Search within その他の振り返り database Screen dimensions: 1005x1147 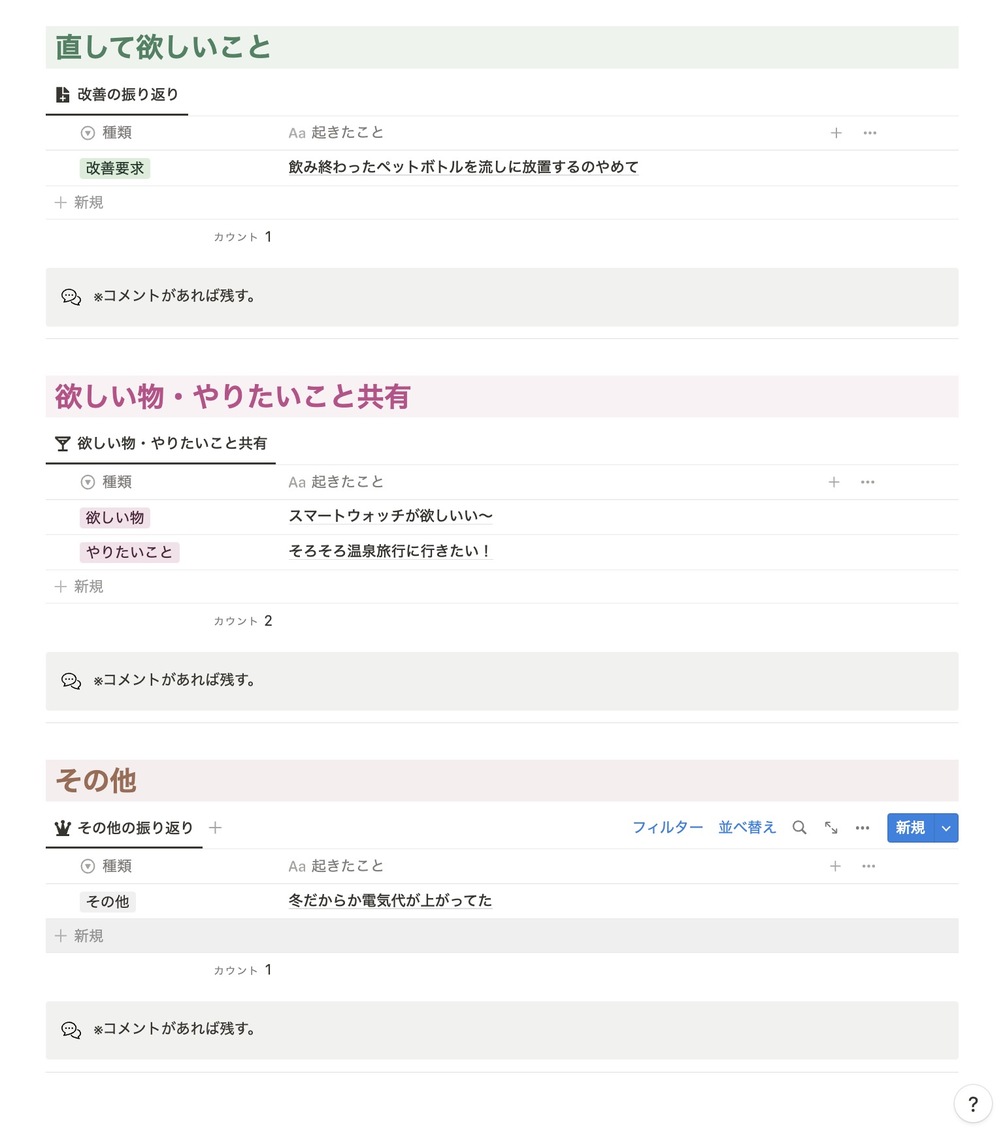point(799,828)
